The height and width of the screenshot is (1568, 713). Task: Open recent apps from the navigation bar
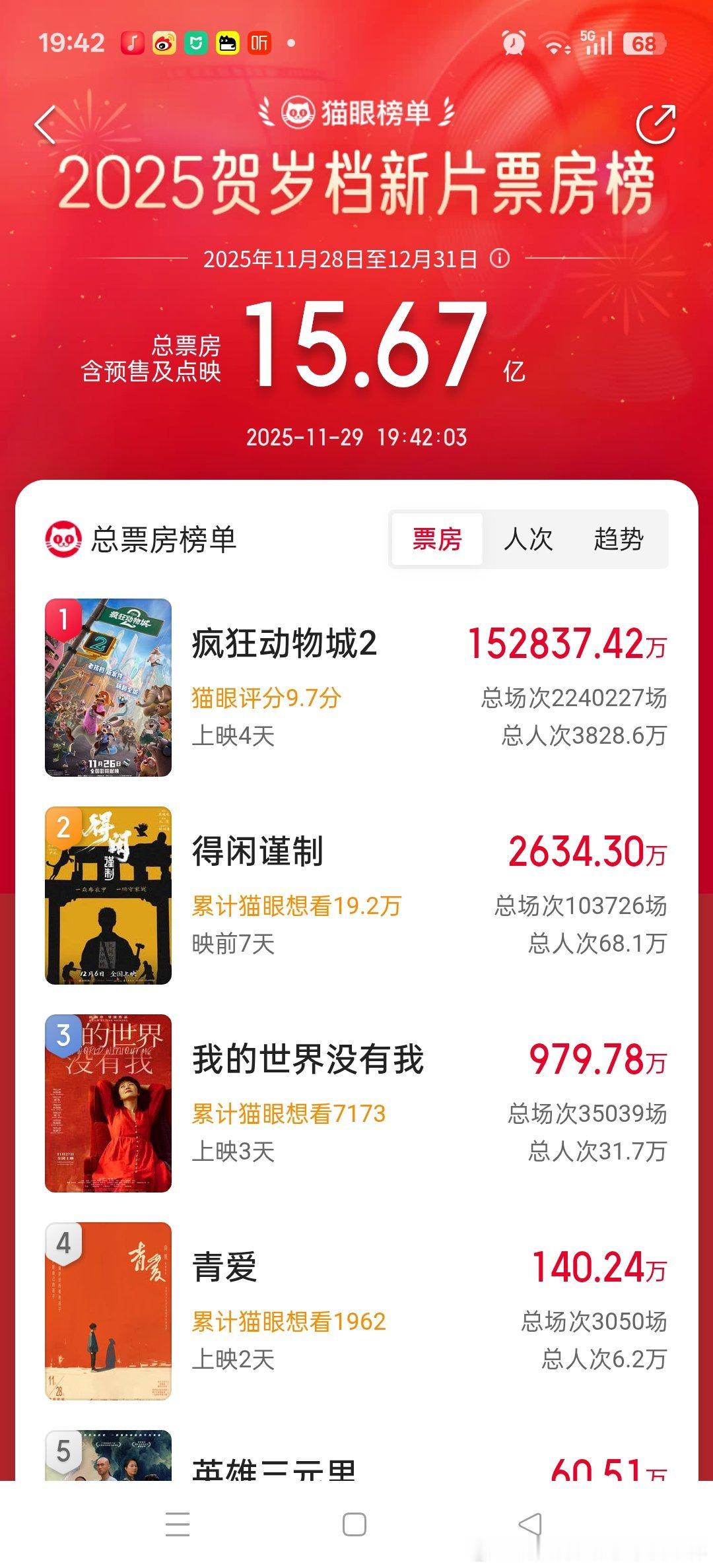(178, 1524)
